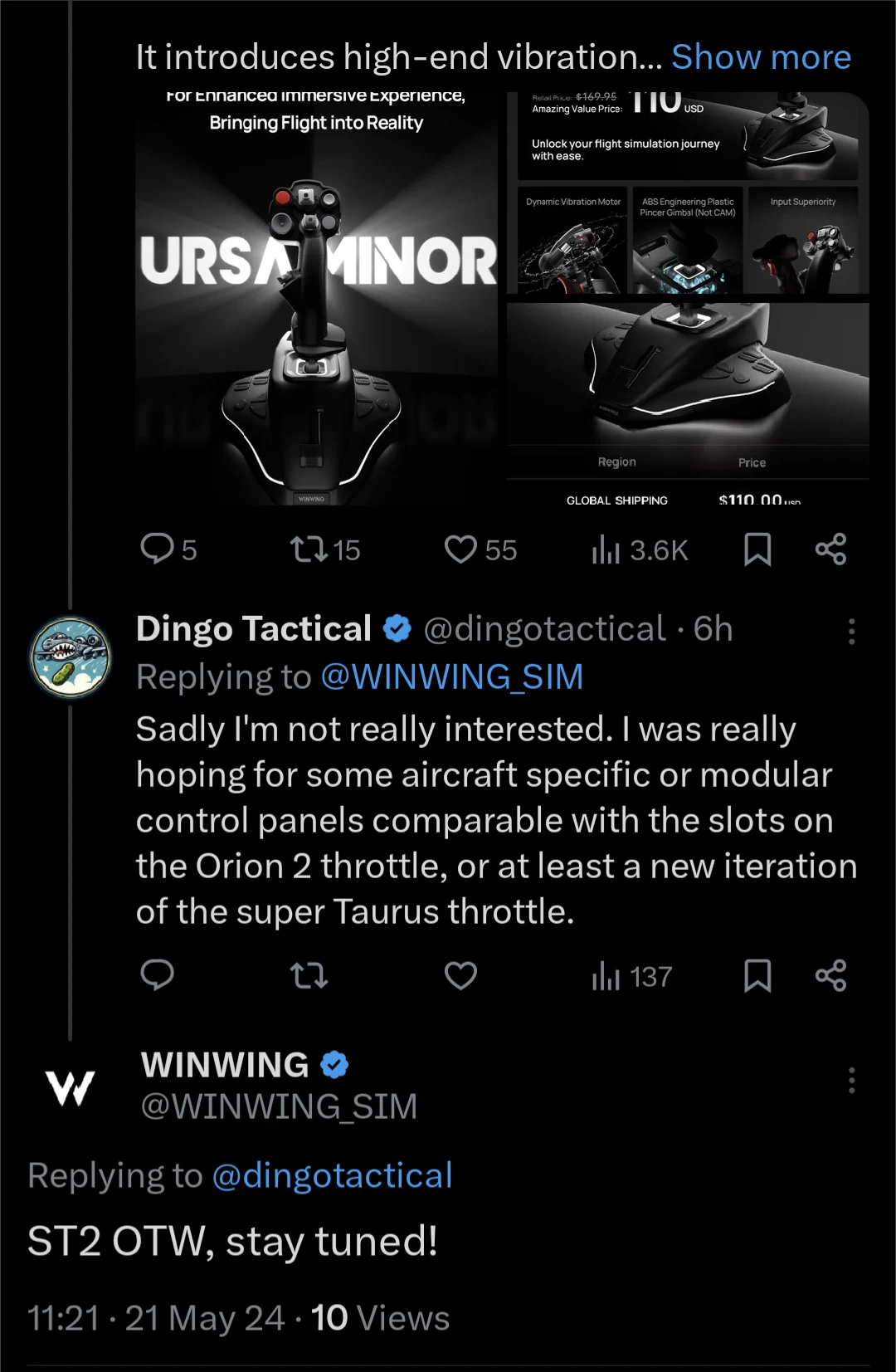Open the three-dot menu on Dingo Tactical's reply
Viewport: 896px width, 1372px height.
pyautogui.click(x=852, y=631)
